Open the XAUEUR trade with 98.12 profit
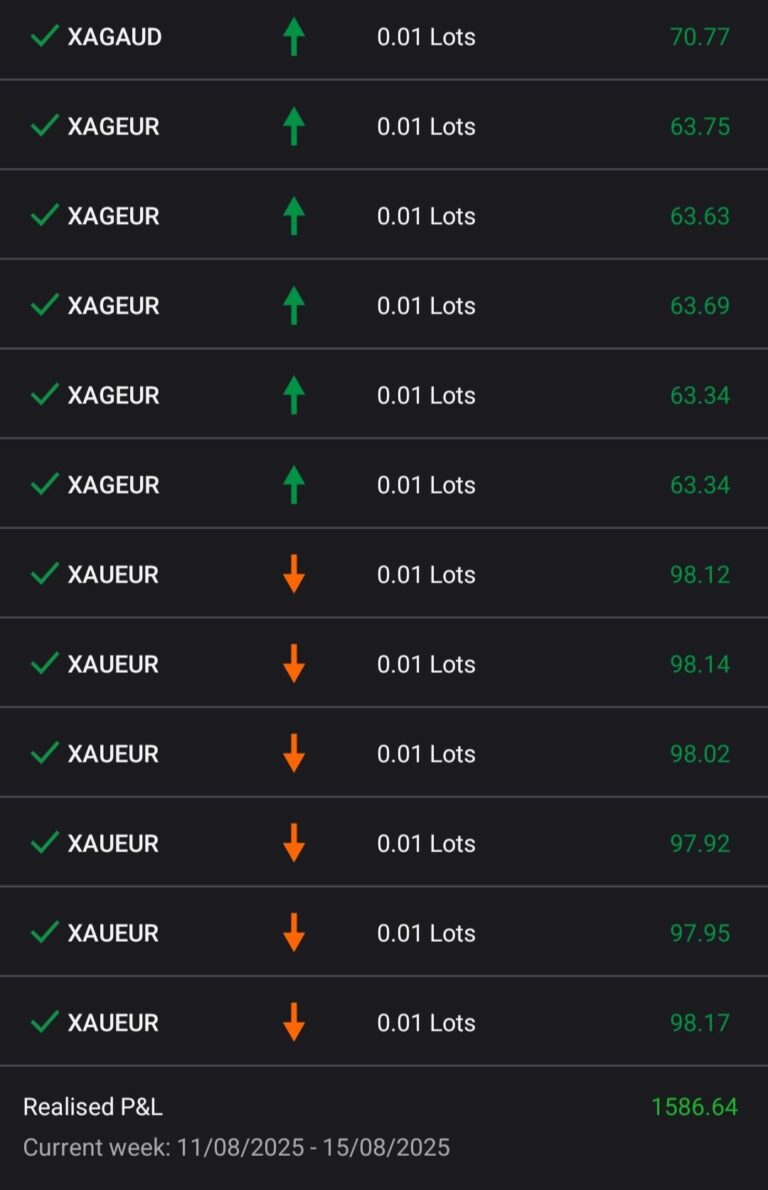The height and width of the screenshot is (1190, 768). (384, 575)
